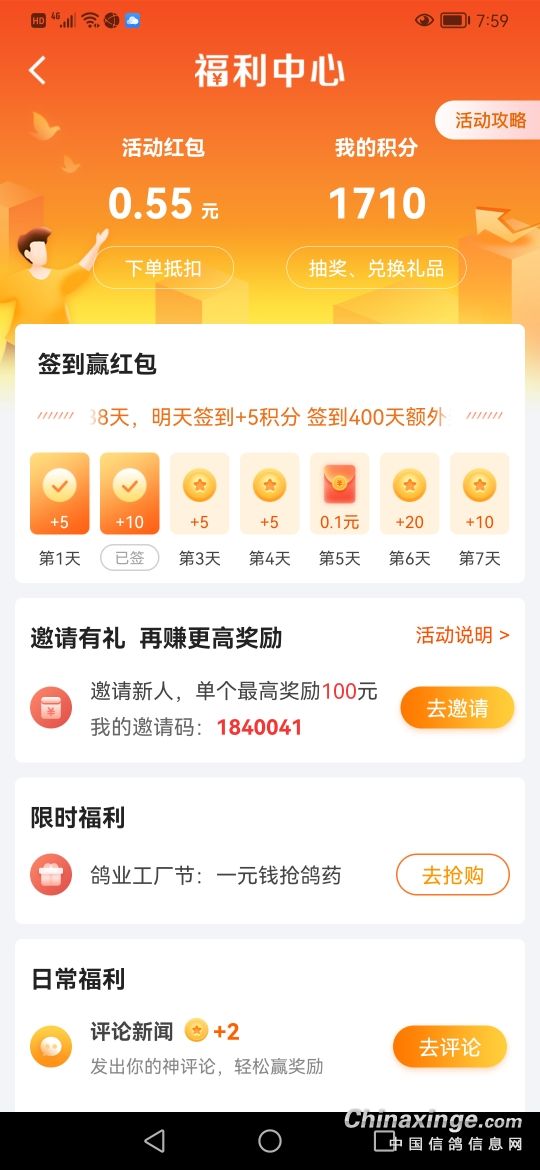Tap 去邀请 to invite friends
This screenshot has height=1170, width=540.
click(x=457, y=707)
